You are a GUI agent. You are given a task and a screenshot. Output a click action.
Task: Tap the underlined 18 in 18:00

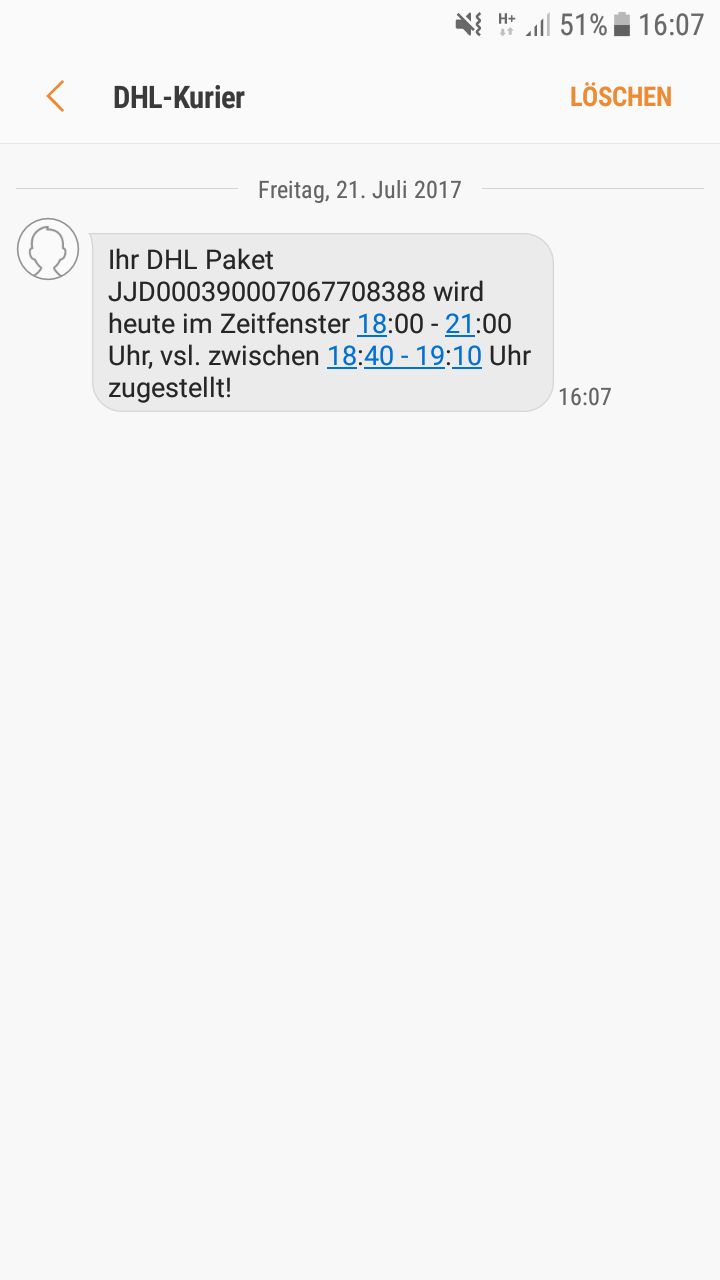(372, 324)
